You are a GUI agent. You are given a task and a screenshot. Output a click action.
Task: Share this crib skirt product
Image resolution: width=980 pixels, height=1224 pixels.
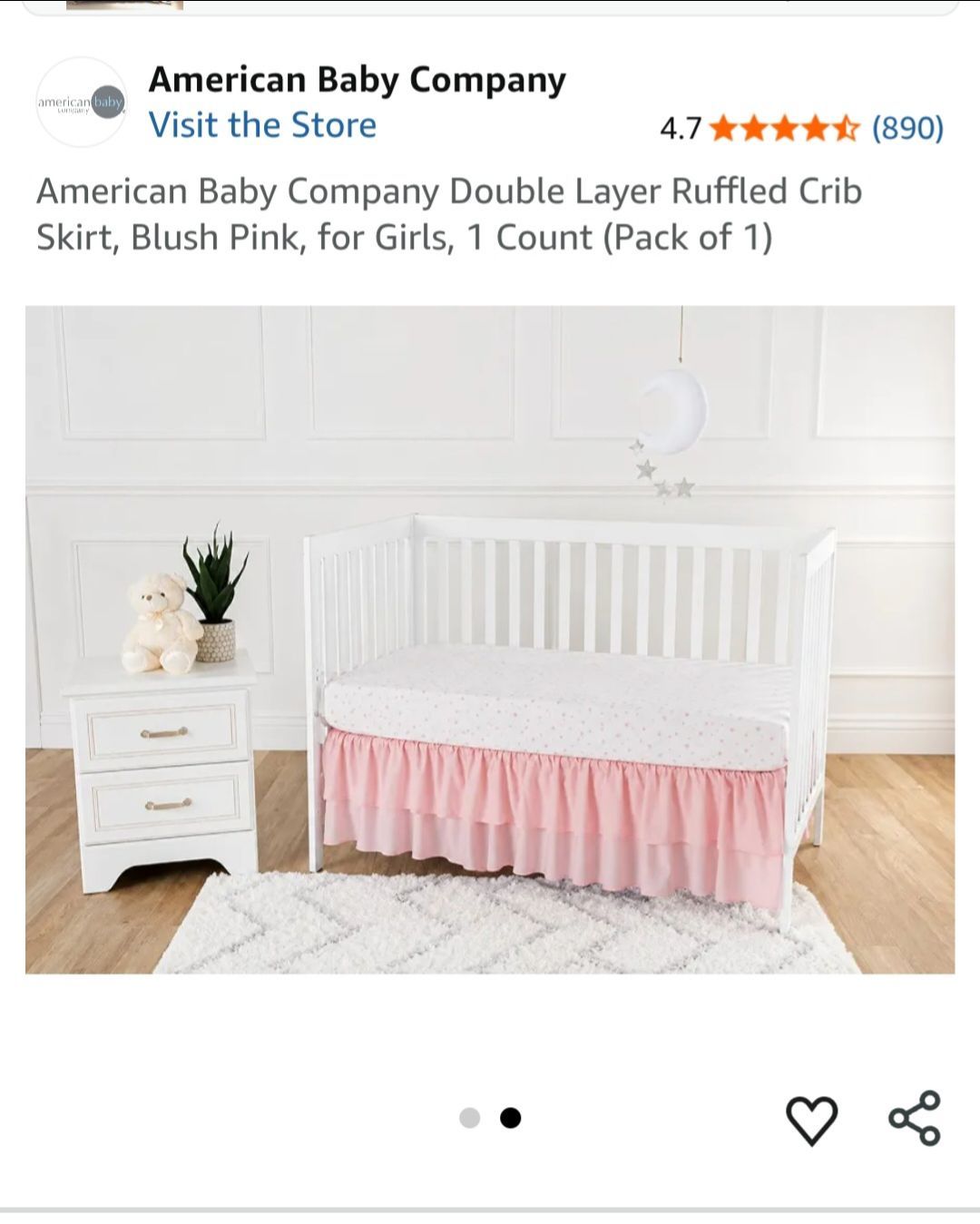(x=915, y=1118)
